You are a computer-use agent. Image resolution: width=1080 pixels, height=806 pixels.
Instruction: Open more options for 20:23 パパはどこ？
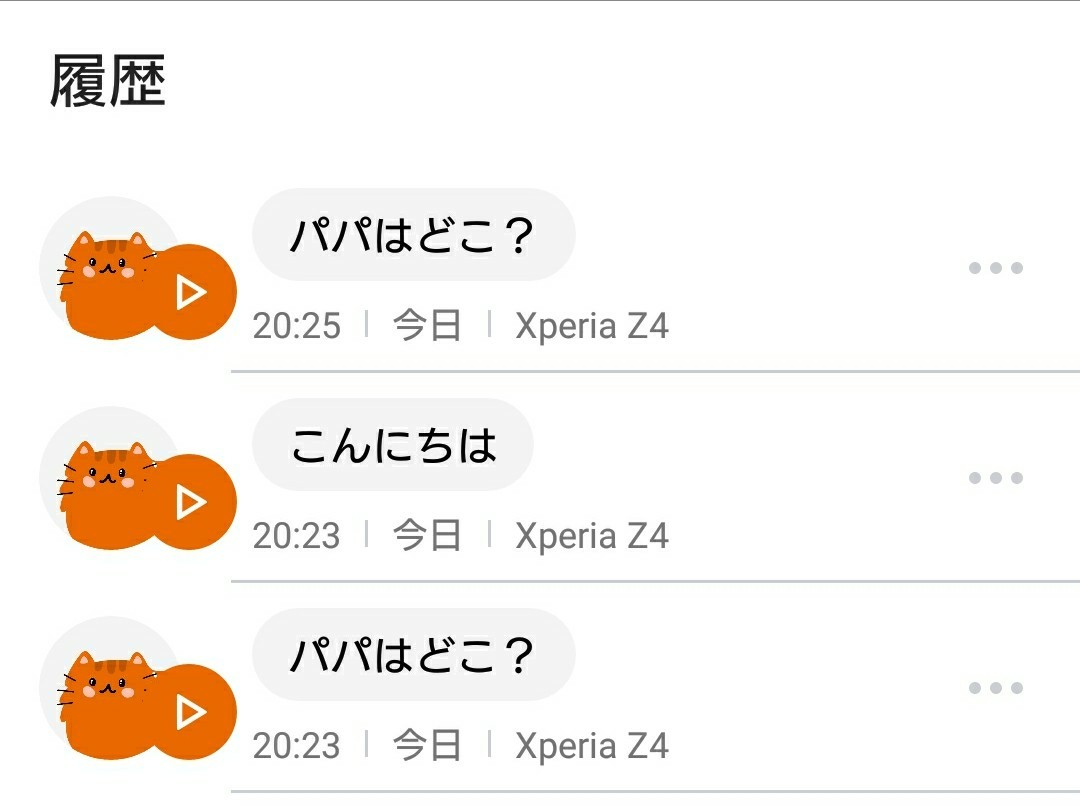click(996, 688)
